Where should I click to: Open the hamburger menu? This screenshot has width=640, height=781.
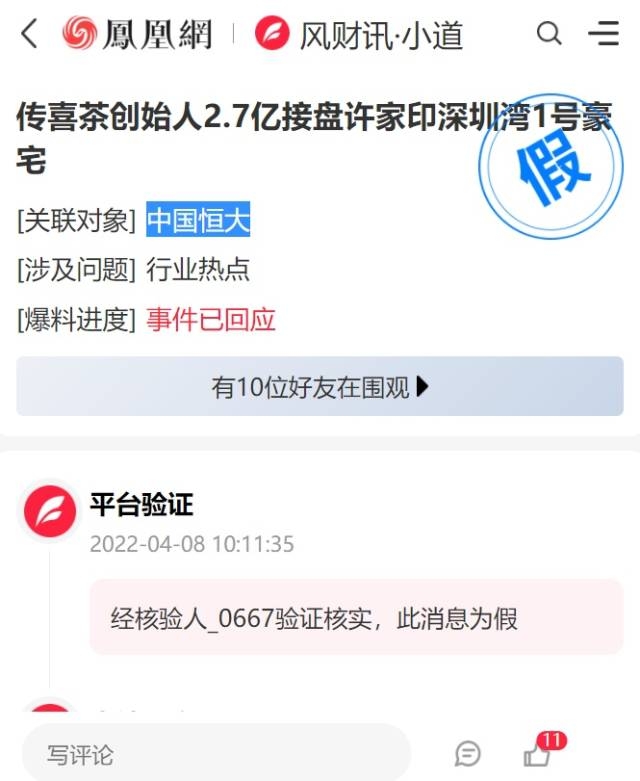coord(603,34)
